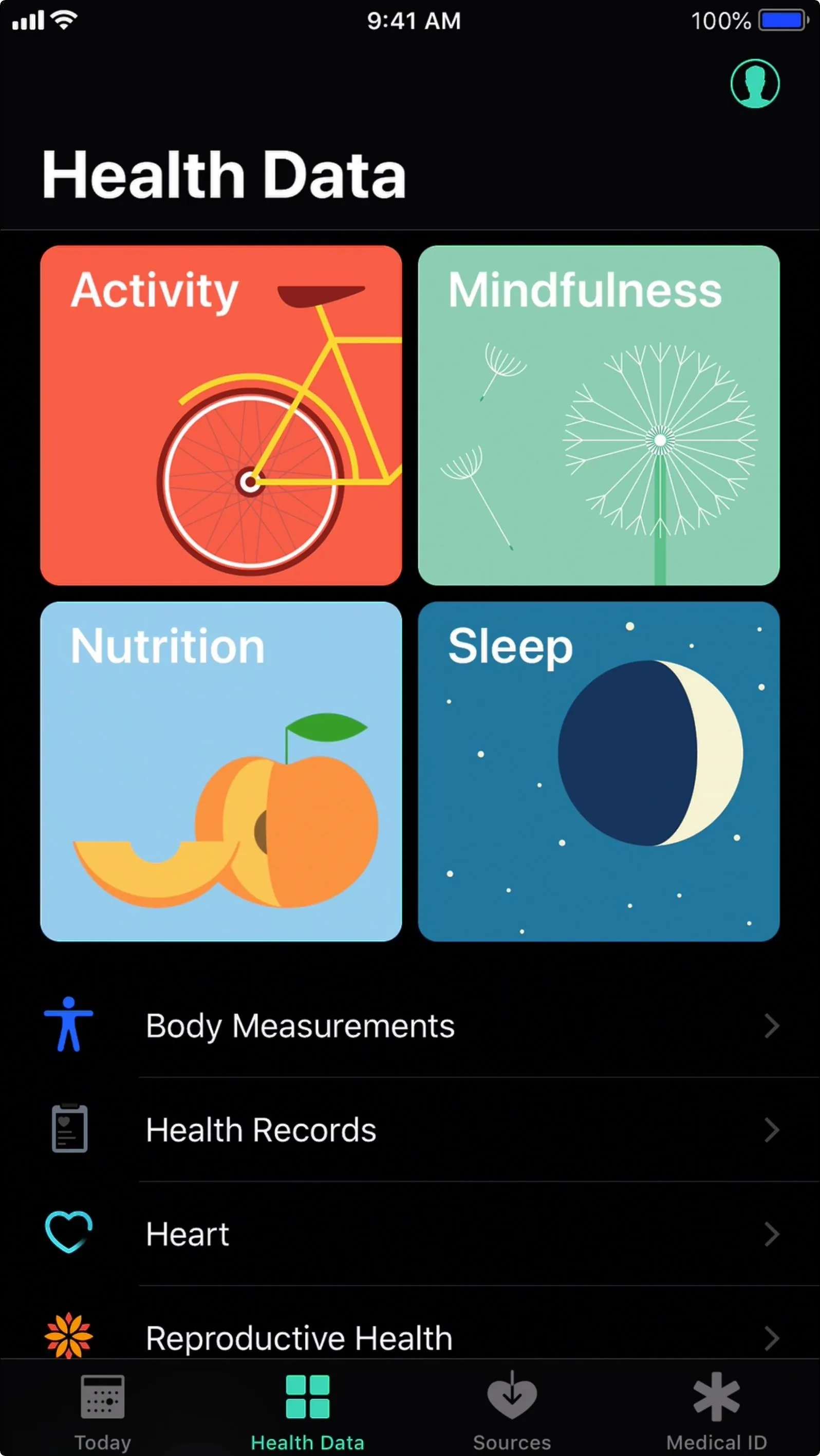Open the Nutrition card
The width and height of the screenshot is (820, 1456).
[221, 772]
